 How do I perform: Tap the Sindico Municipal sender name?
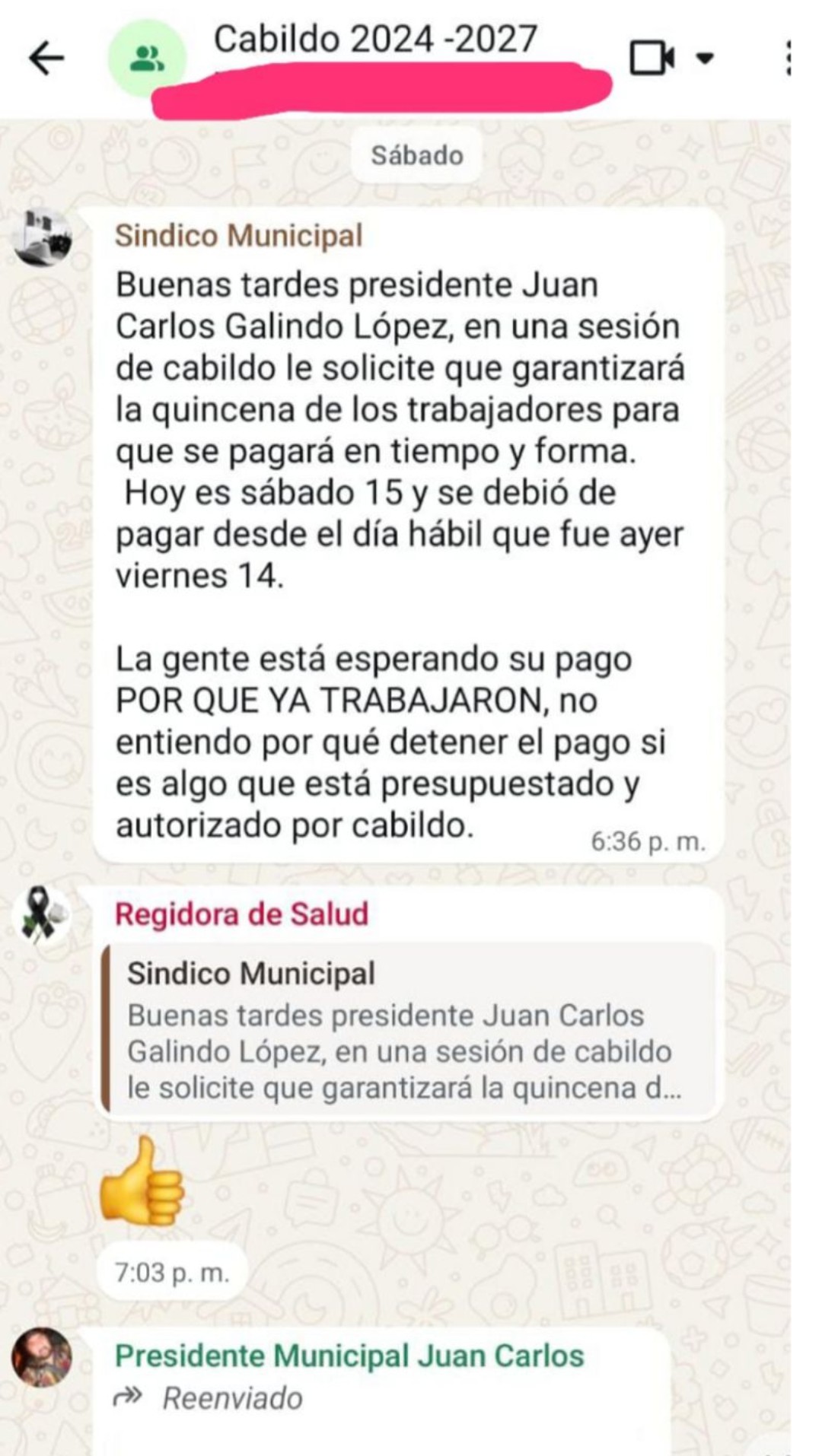click(239, 236)
